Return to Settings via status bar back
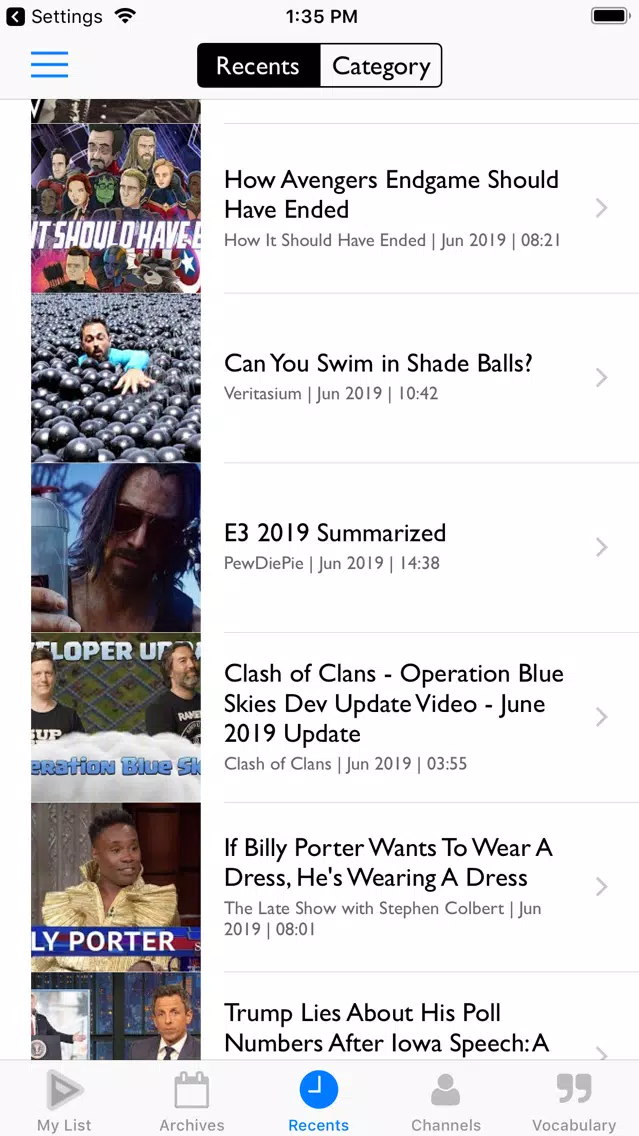Image resolution: width=639 pixels, height=1136 pixels. point(54,17)
